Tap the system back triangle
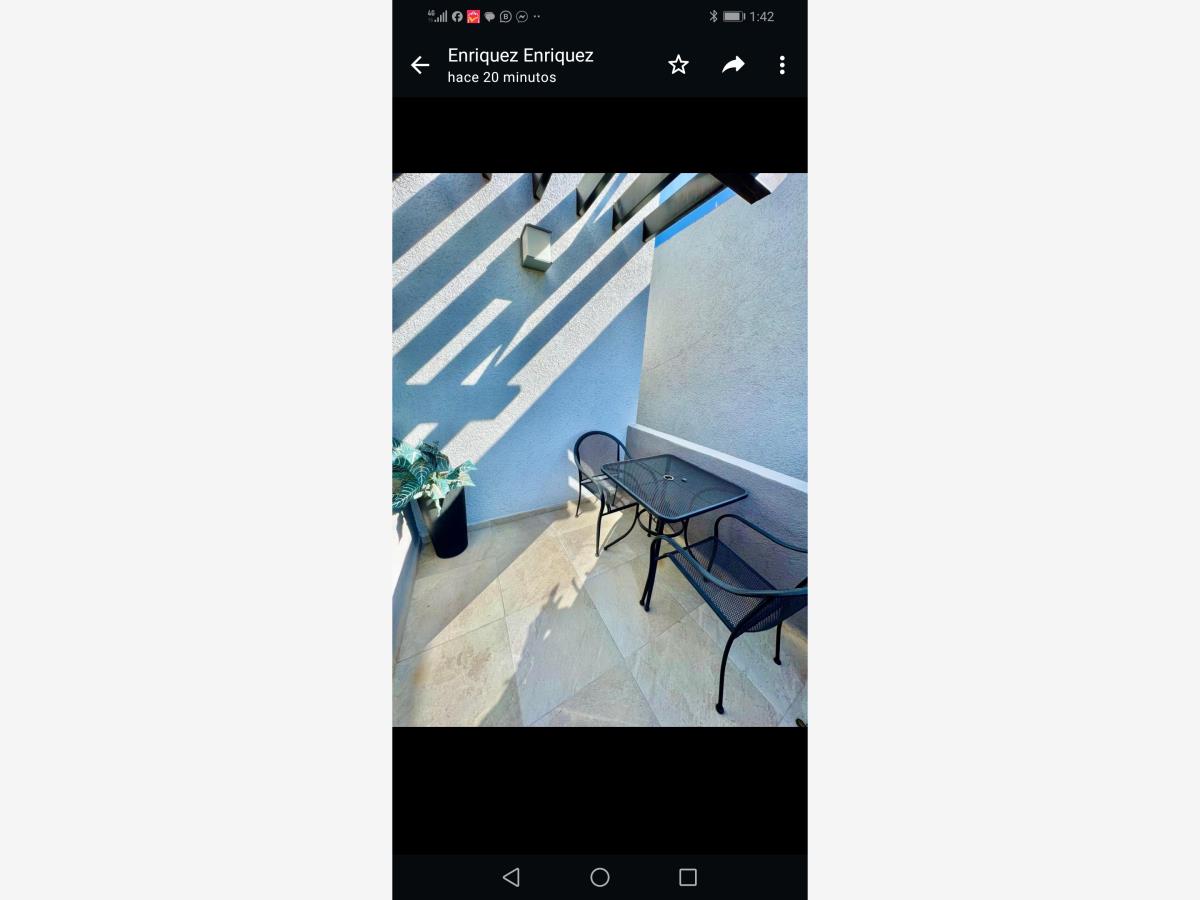1200x900 pixels. [511, 877]
